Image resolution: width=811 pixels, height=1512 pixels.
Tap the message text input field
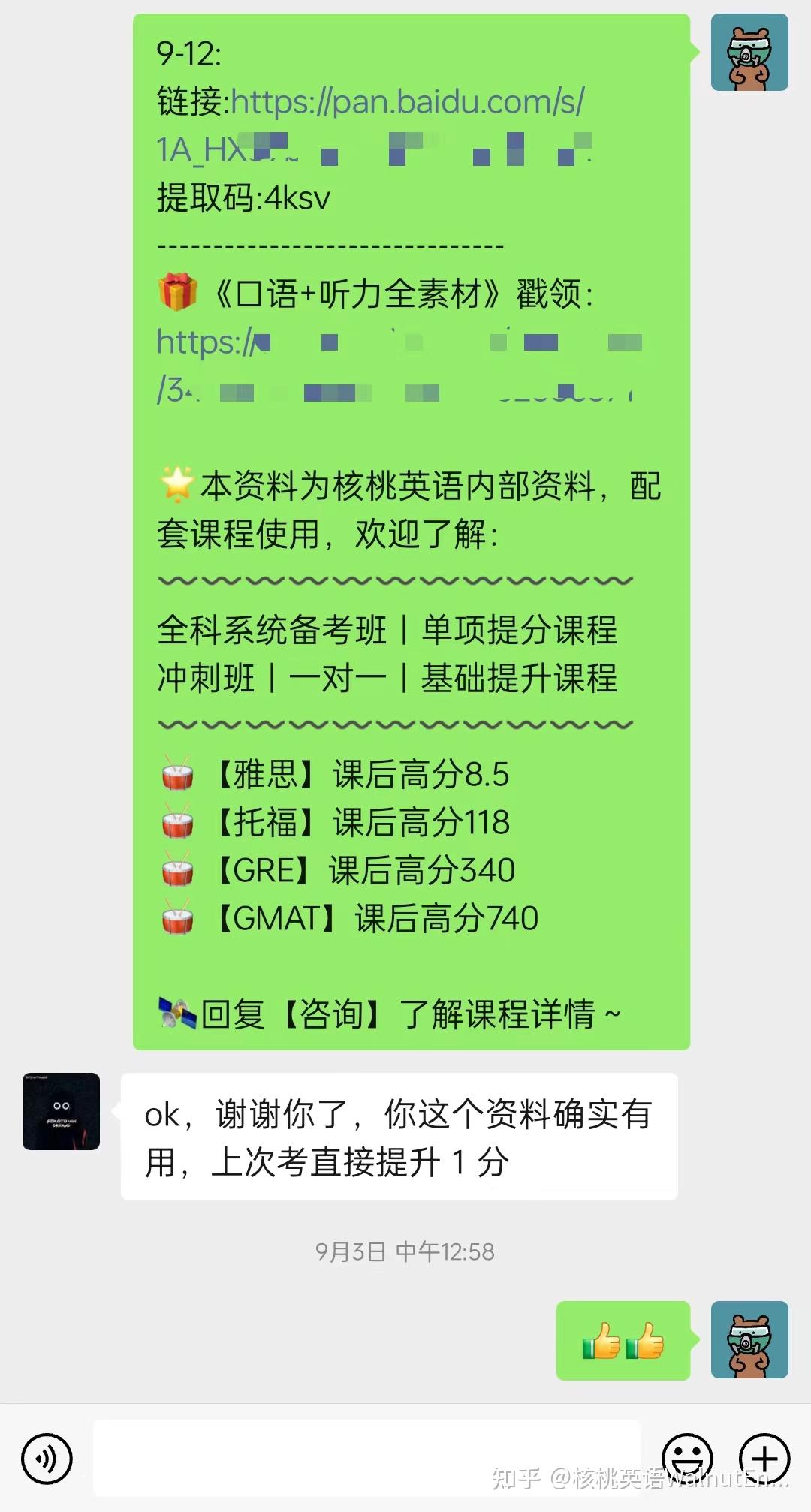(x=366, y=1457)
